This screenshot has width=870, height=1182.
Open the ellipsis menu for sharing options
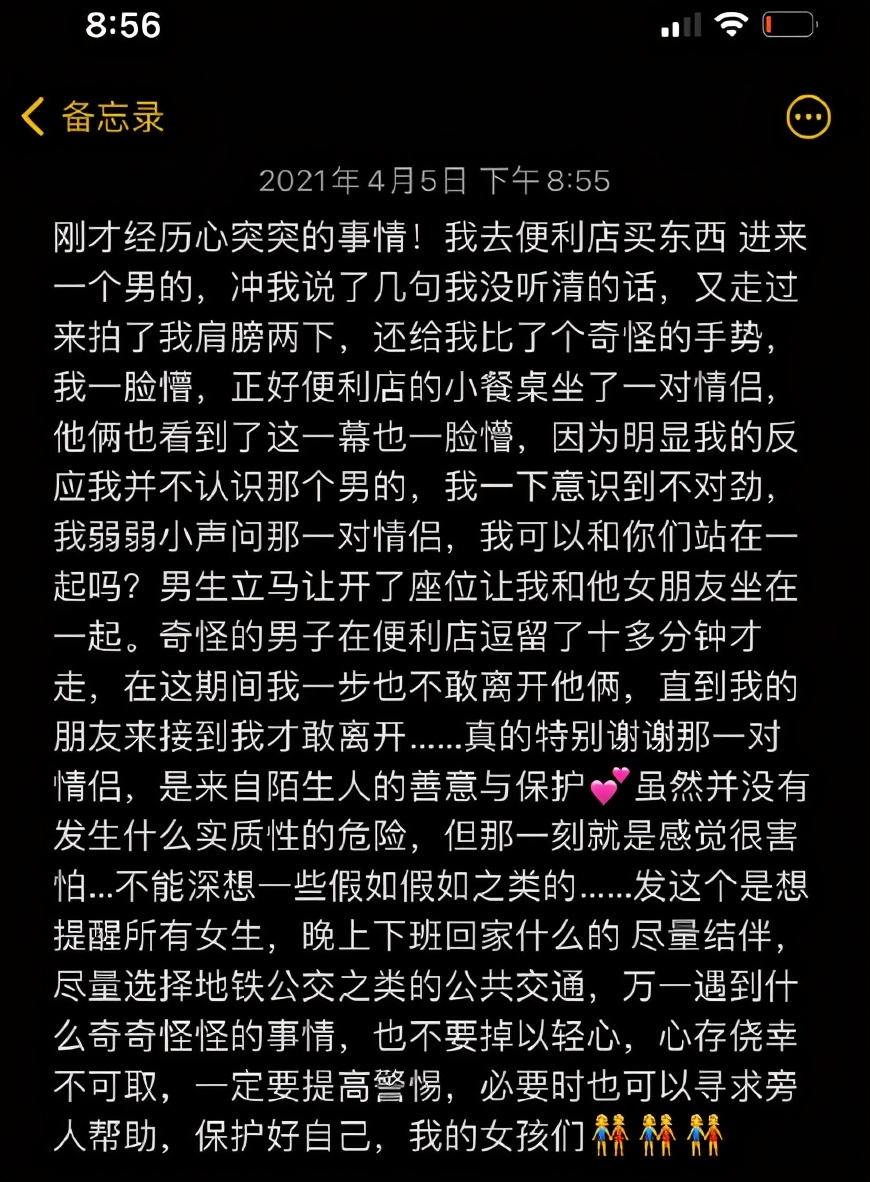806,115
